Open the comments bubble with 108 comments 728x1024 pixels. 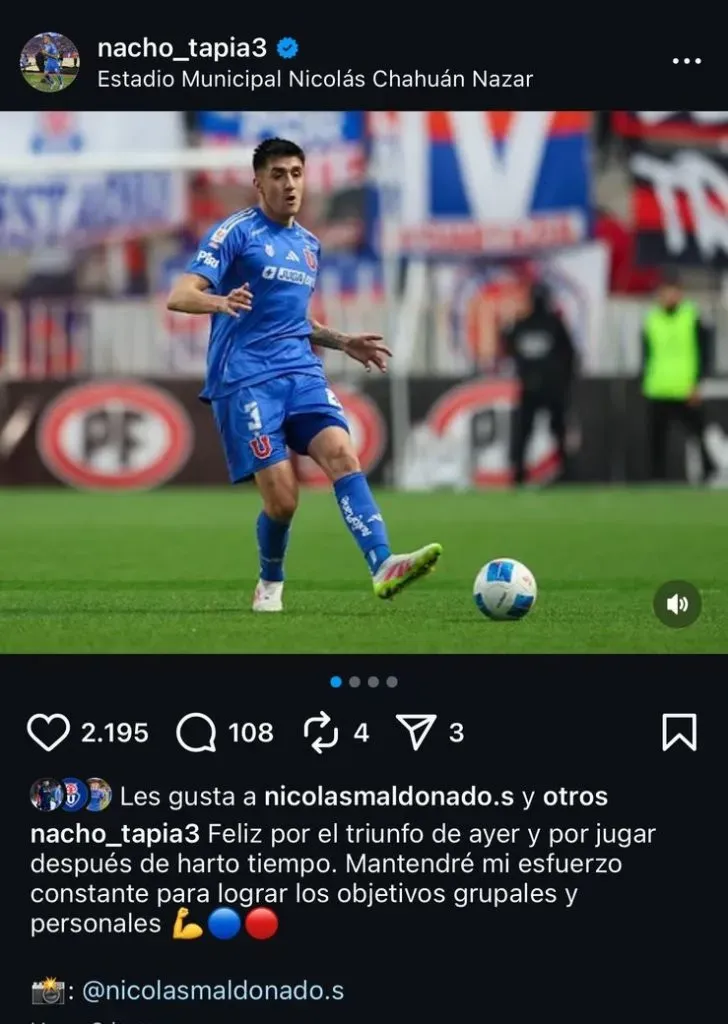(x=196, y=733)
